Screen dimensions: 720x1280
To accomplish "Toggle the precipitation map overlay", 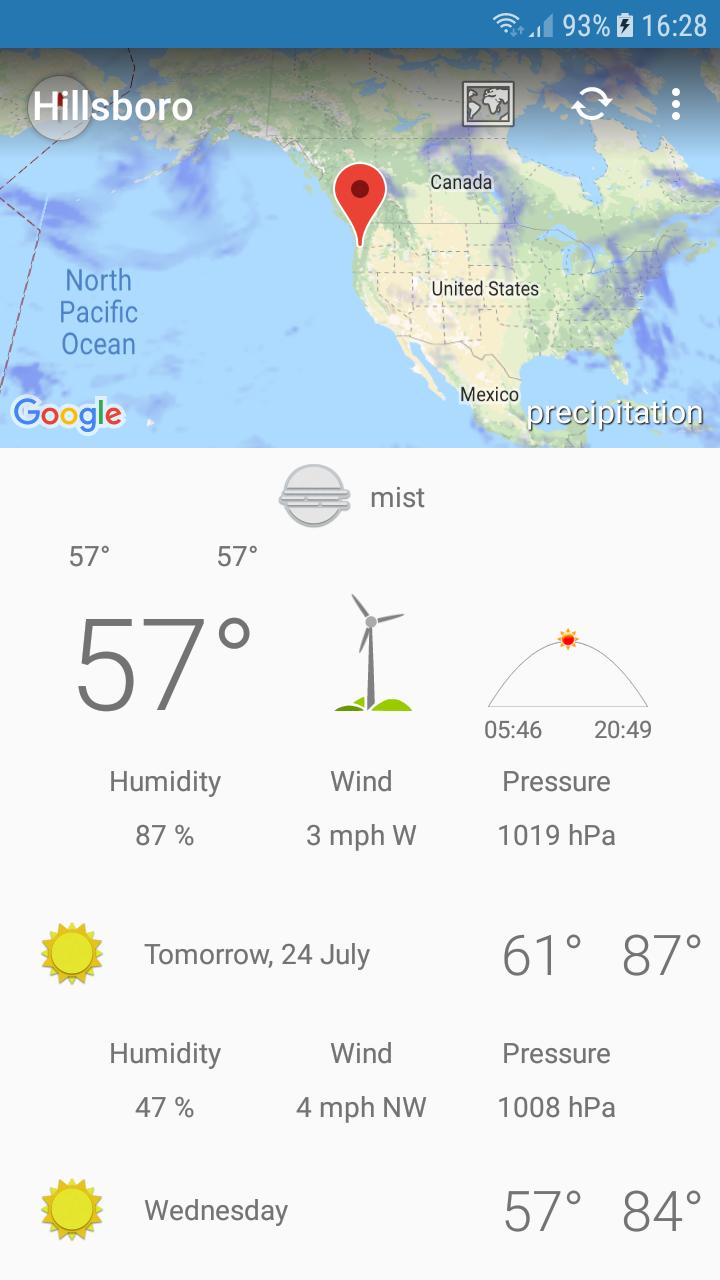I will [616, 412].
